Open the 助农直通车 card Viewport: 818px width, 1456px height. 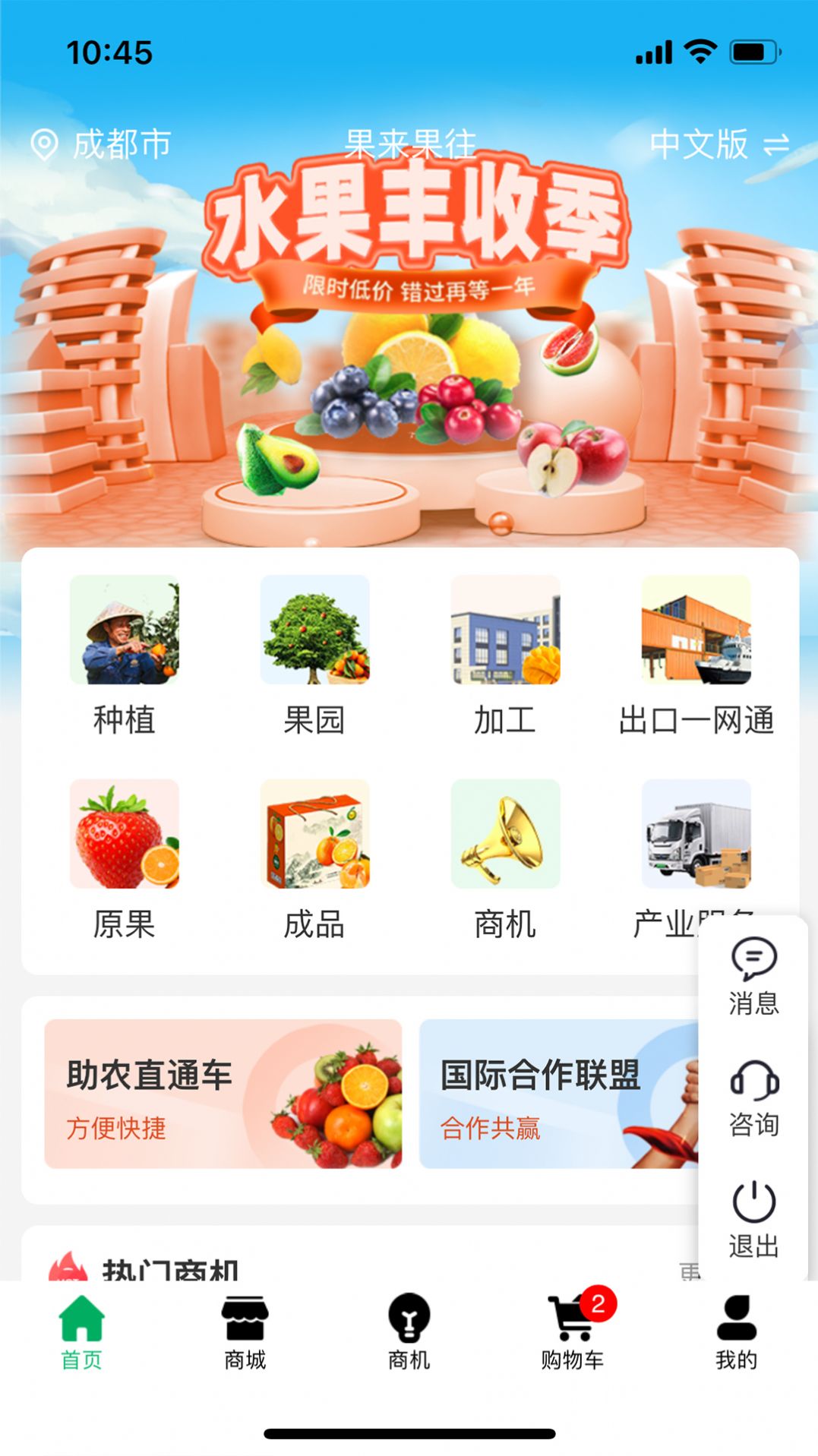[220, 1092]
